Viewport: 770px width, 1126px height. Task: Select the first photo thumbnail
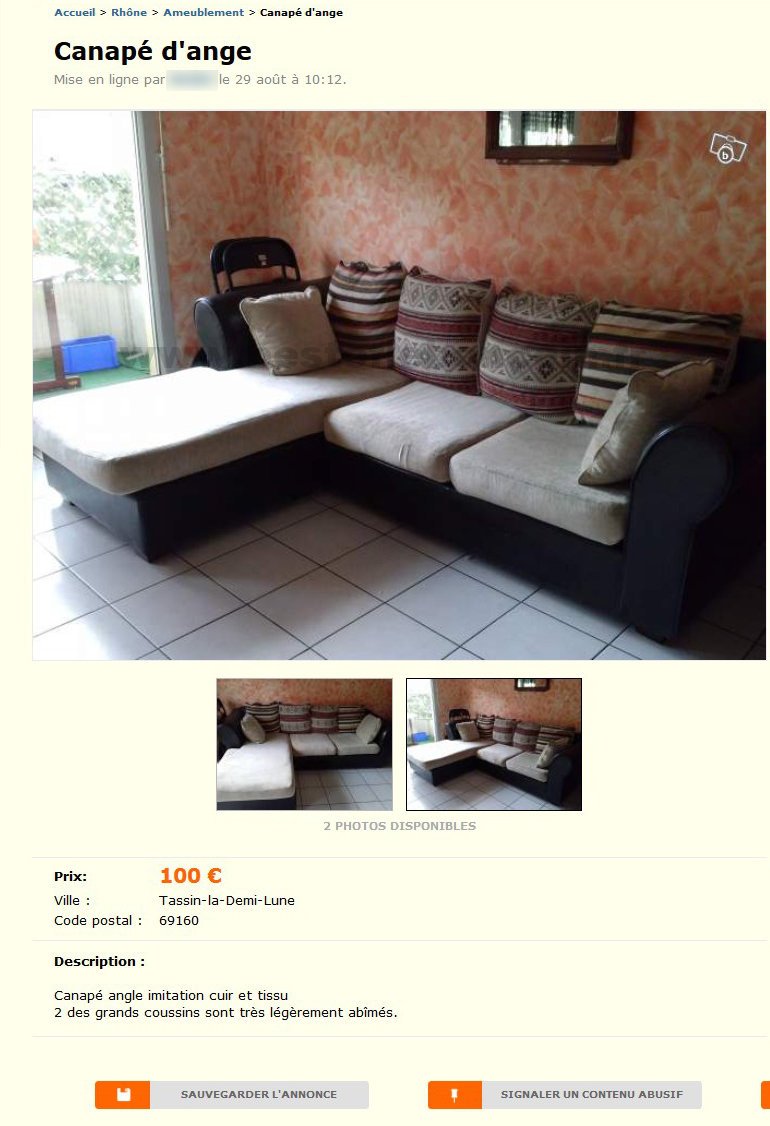(x=304, y=744)
